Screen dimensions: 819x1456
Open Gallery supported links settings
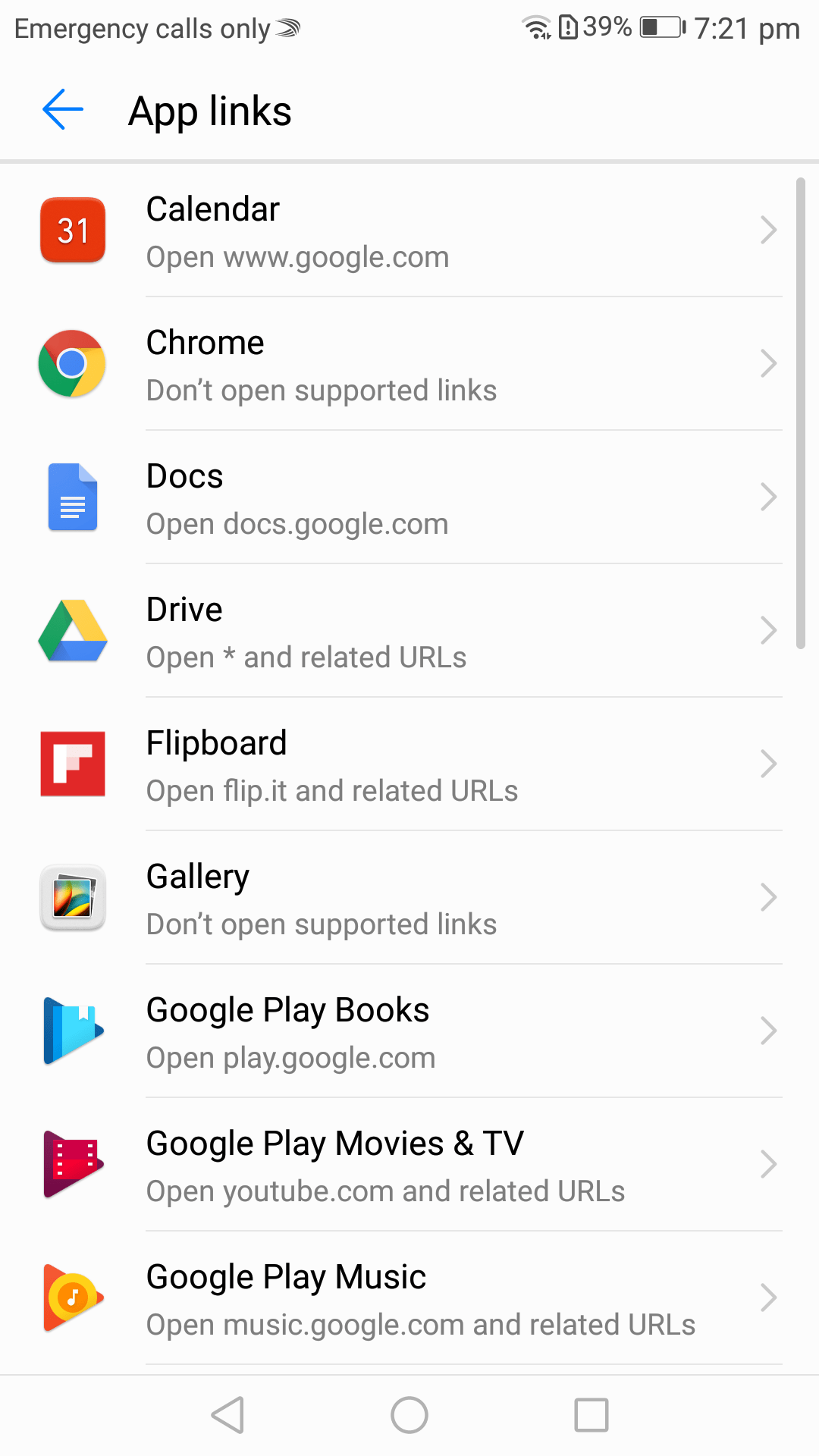click(409, 898)
